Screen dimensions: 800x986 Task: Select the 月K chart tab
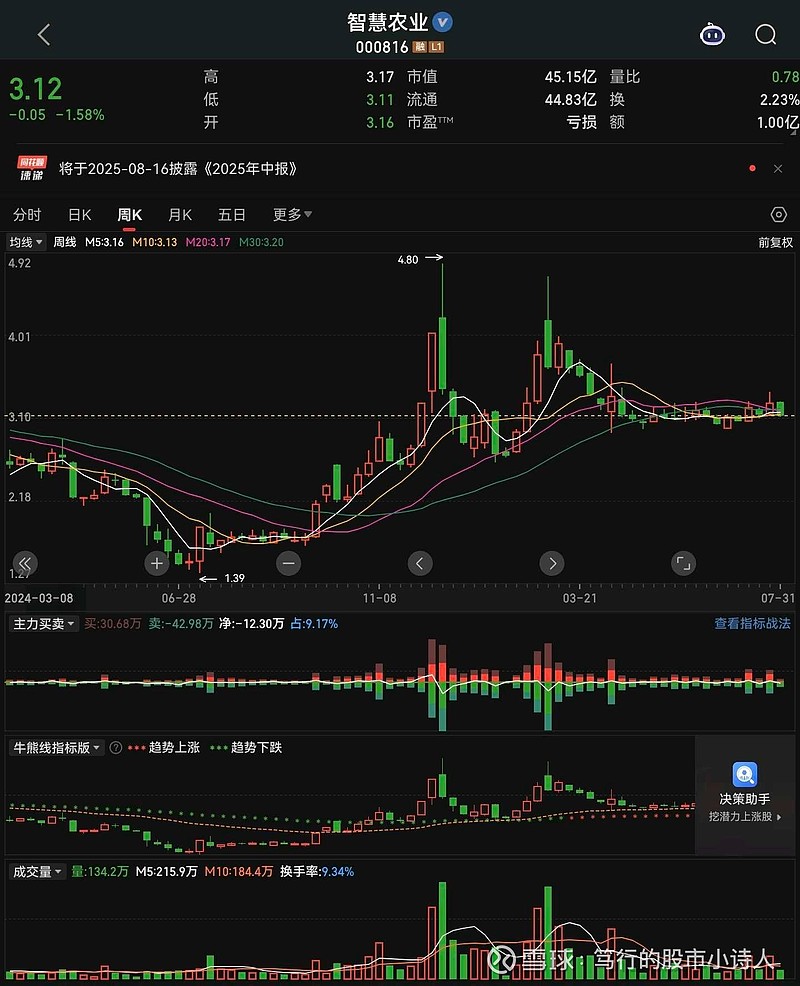(180, 215)
